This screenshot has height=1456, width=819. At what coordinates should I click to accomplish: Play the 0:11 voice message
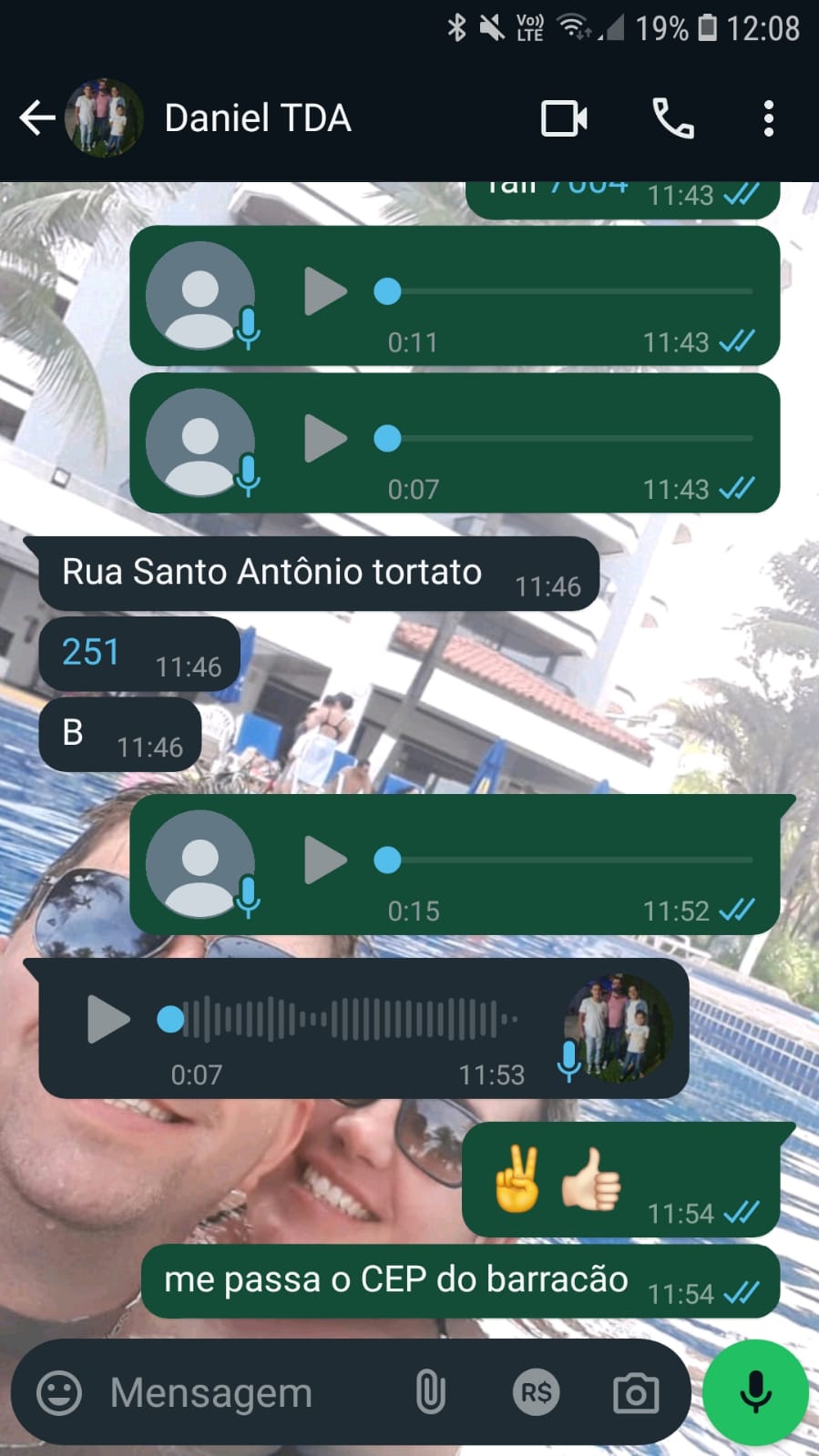point(324,291)
